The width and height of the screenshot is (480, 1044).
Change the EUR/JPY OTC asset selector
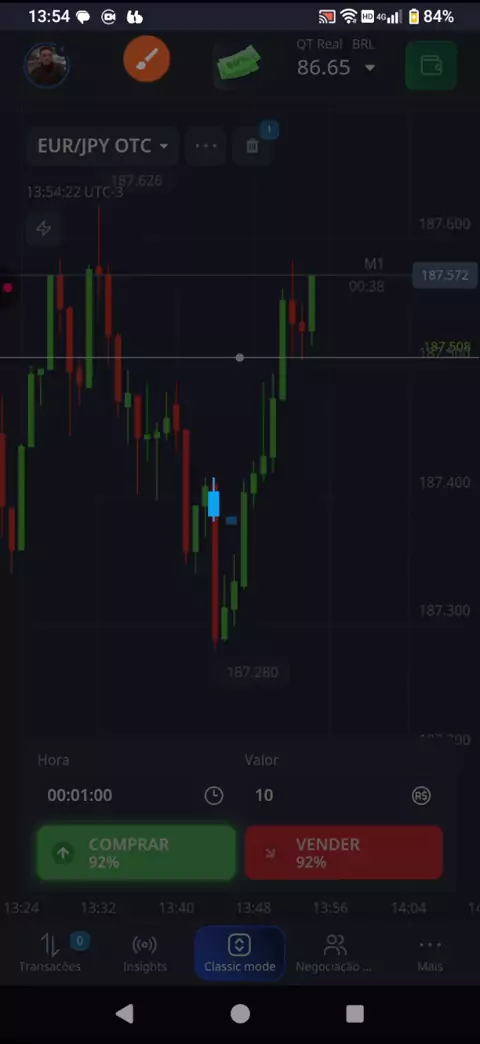103,146
